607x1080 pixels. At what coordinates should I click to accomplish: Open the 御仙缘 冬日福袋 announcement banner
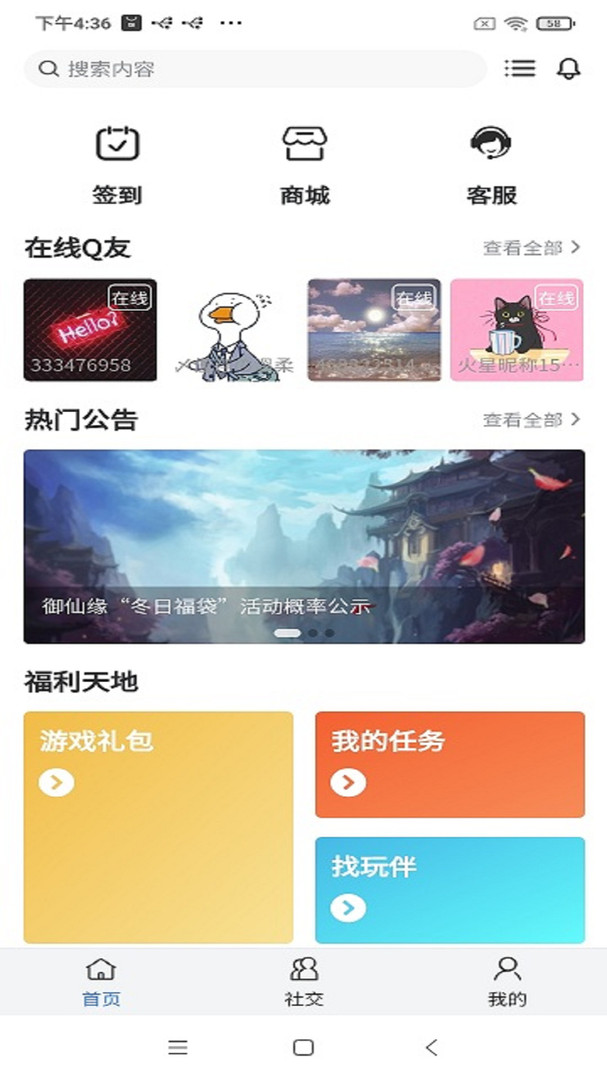pyautogui.click(x=304, y=546)
